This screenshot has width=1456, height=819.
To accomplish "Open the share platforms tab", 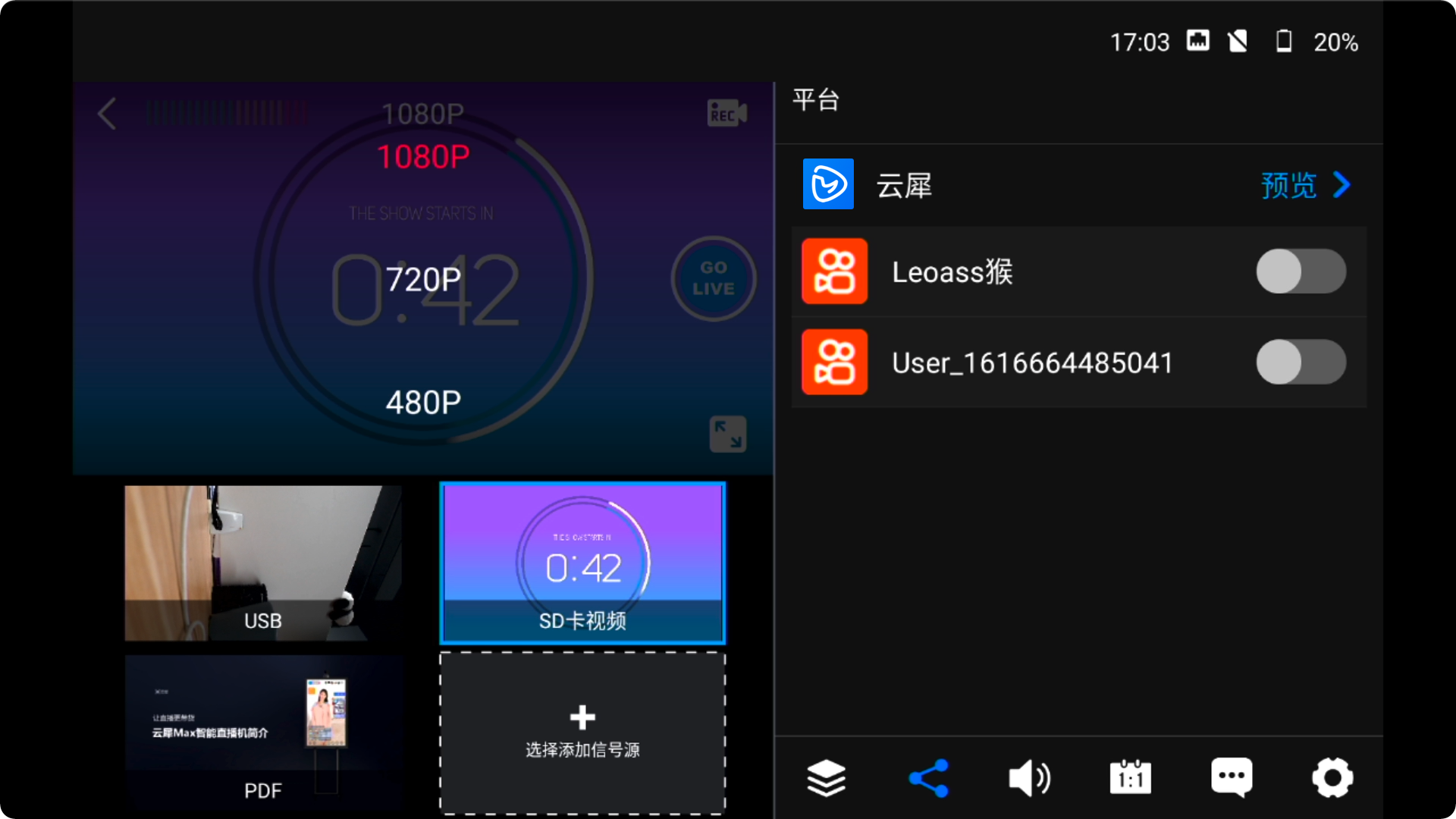I will coord(928,778).
